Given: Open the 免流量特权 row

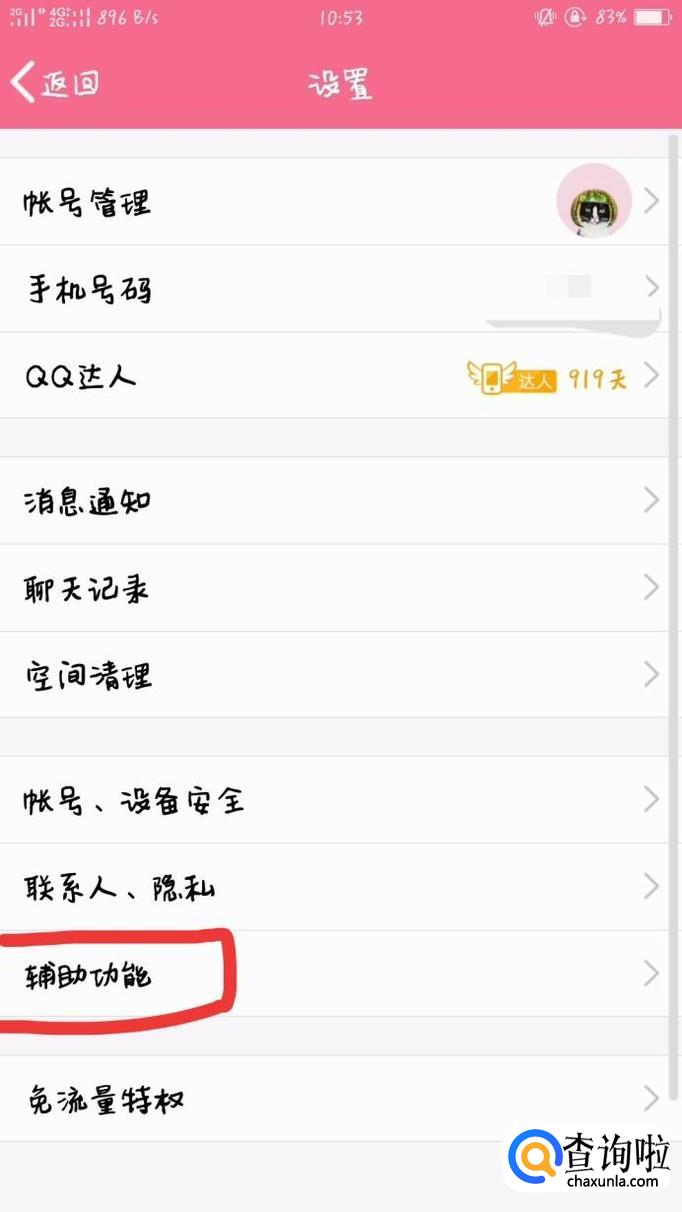Looking at the screenshot, I should [300, 1099].
